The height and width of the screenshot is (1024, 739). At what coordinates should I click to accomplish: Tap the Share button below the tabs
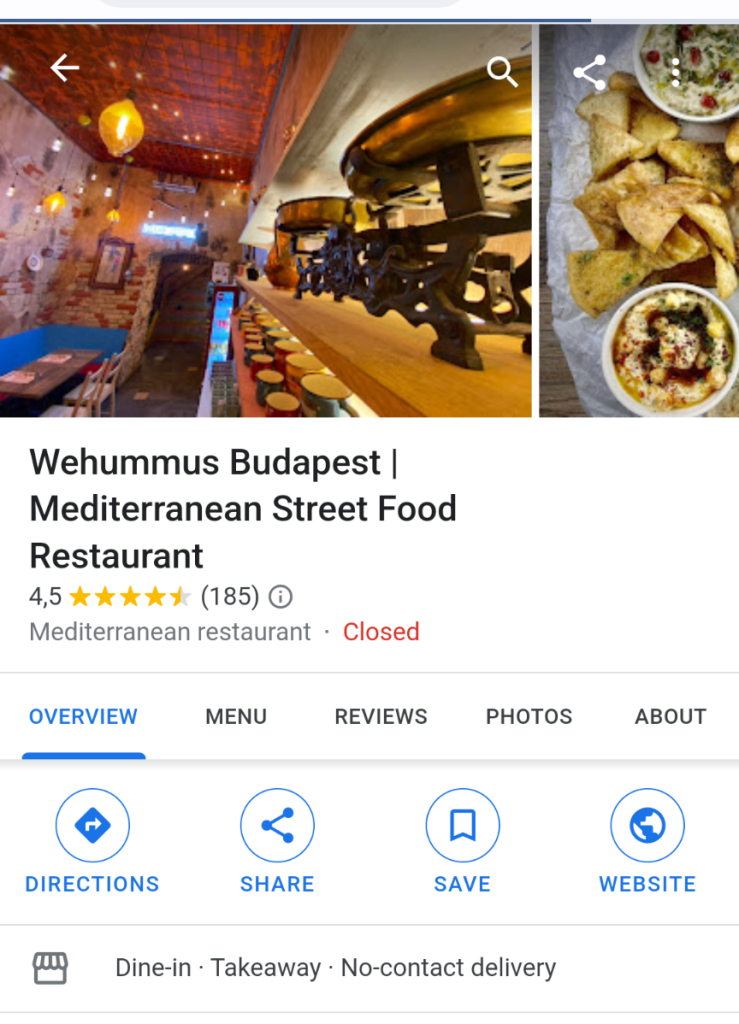pyautogui.click(x=277, y=841)
